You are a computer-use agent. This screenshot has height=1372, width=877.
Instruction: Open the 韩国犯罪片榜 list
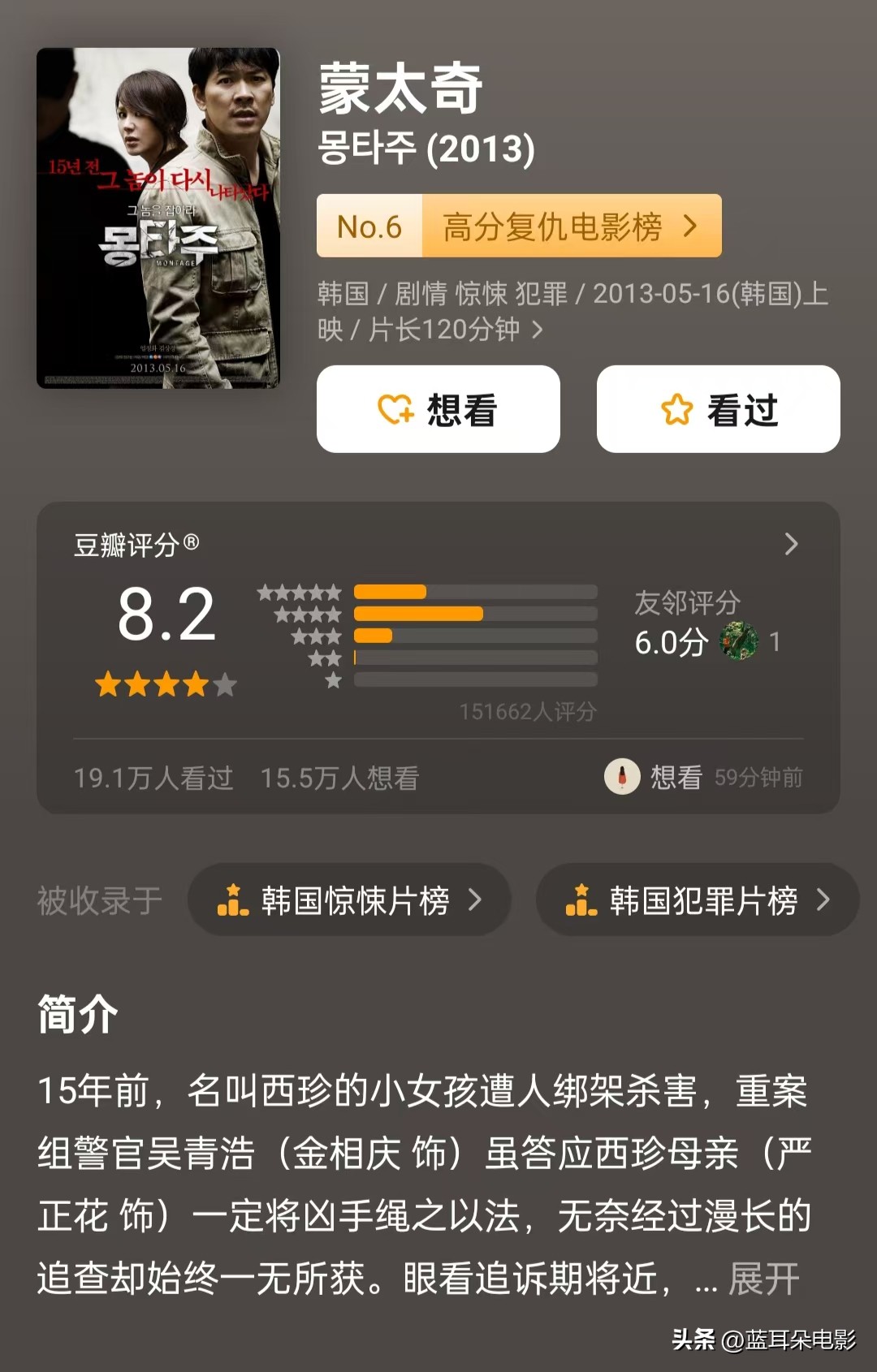697,900
